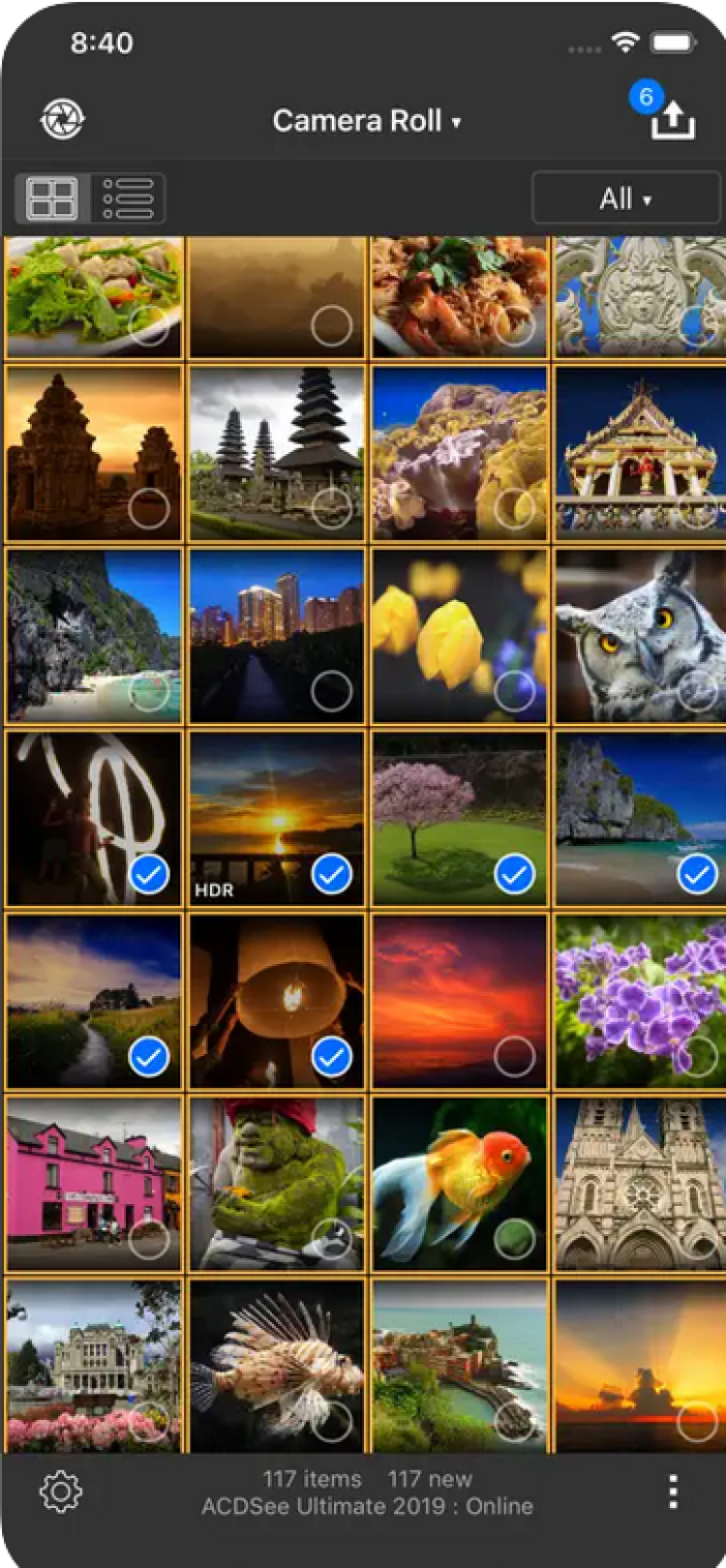Select the goldfish photo
The height and width of the screenshot is (1568, 726).
(x=514, y=1240)
